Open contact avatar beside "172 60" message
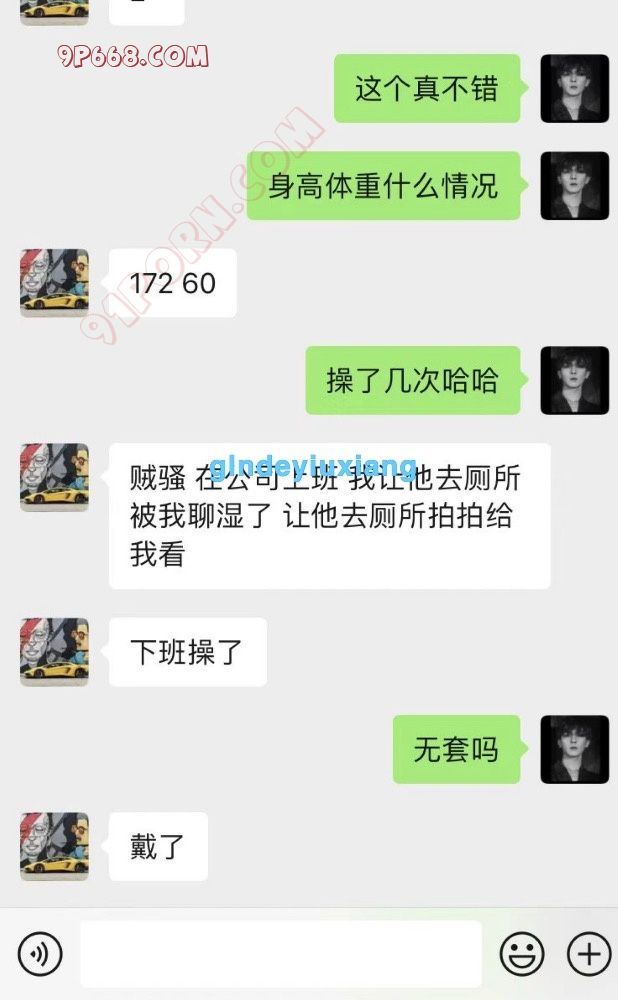 54,283
